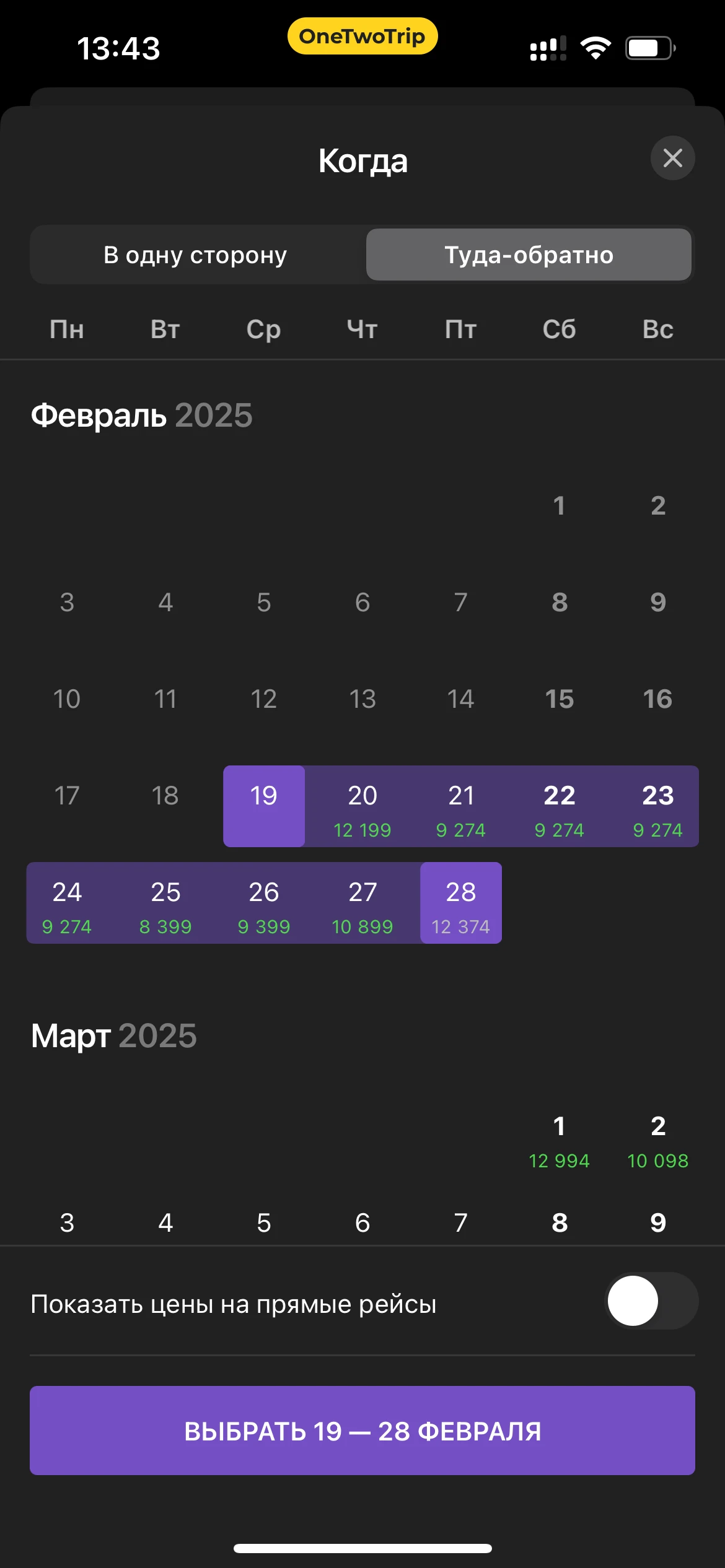
Task: Choose March 1 priced at 12 994
Action: [x=560, y=1139]
